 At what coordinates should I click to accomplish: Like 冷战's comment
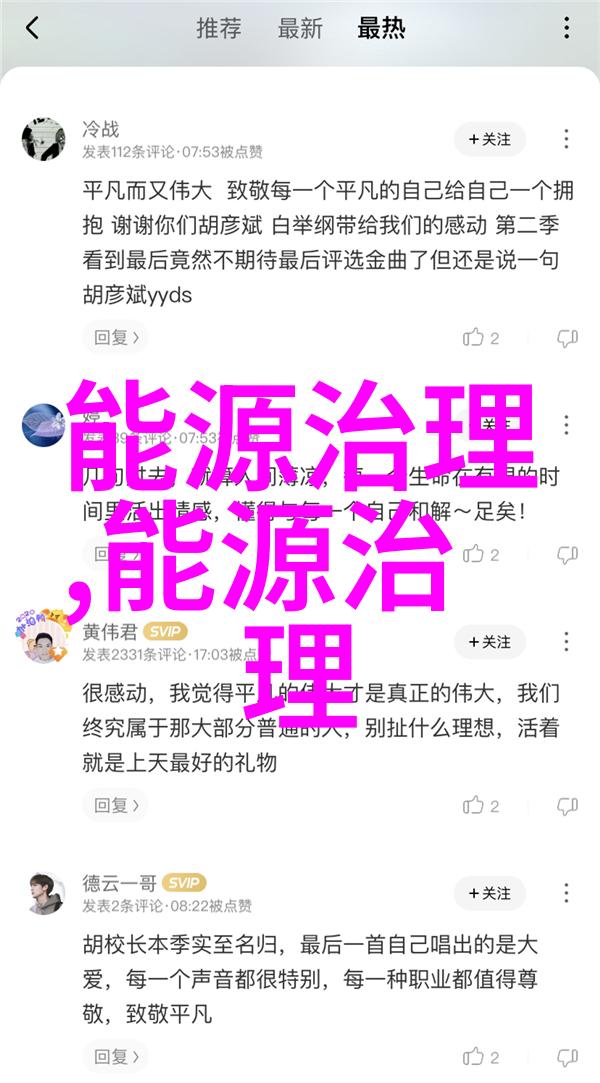point(481,338)
